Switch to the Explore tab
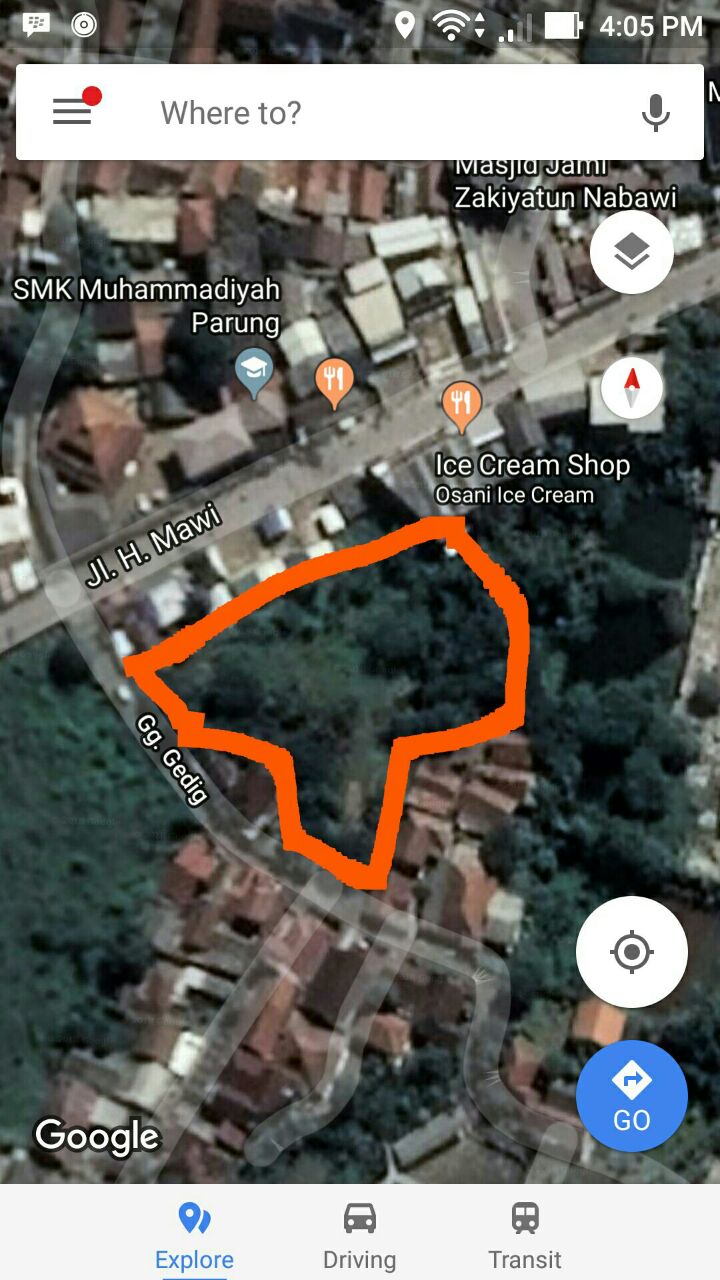 [194, 1236]
